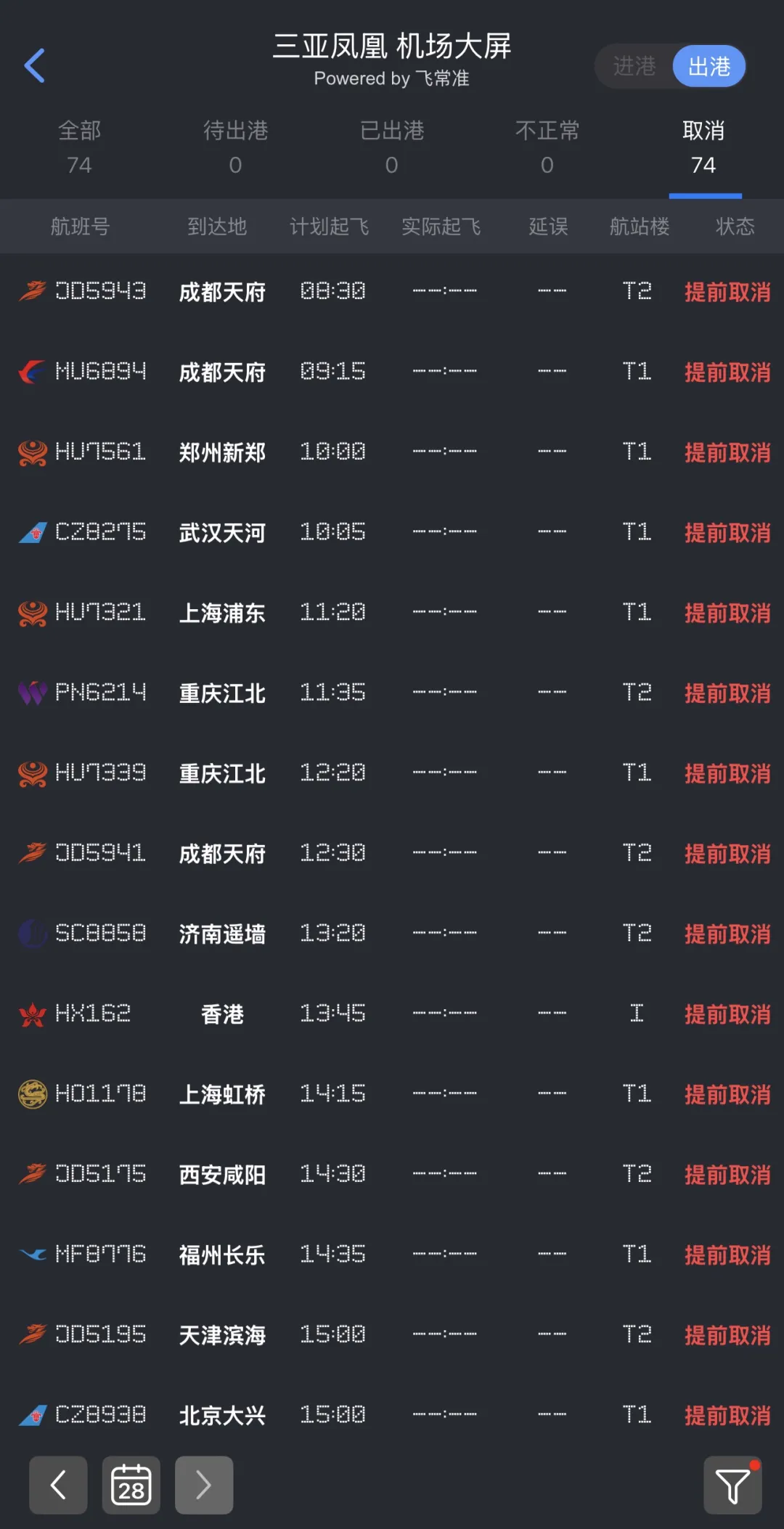Open the 全部 flights tab showing 74

79,145
